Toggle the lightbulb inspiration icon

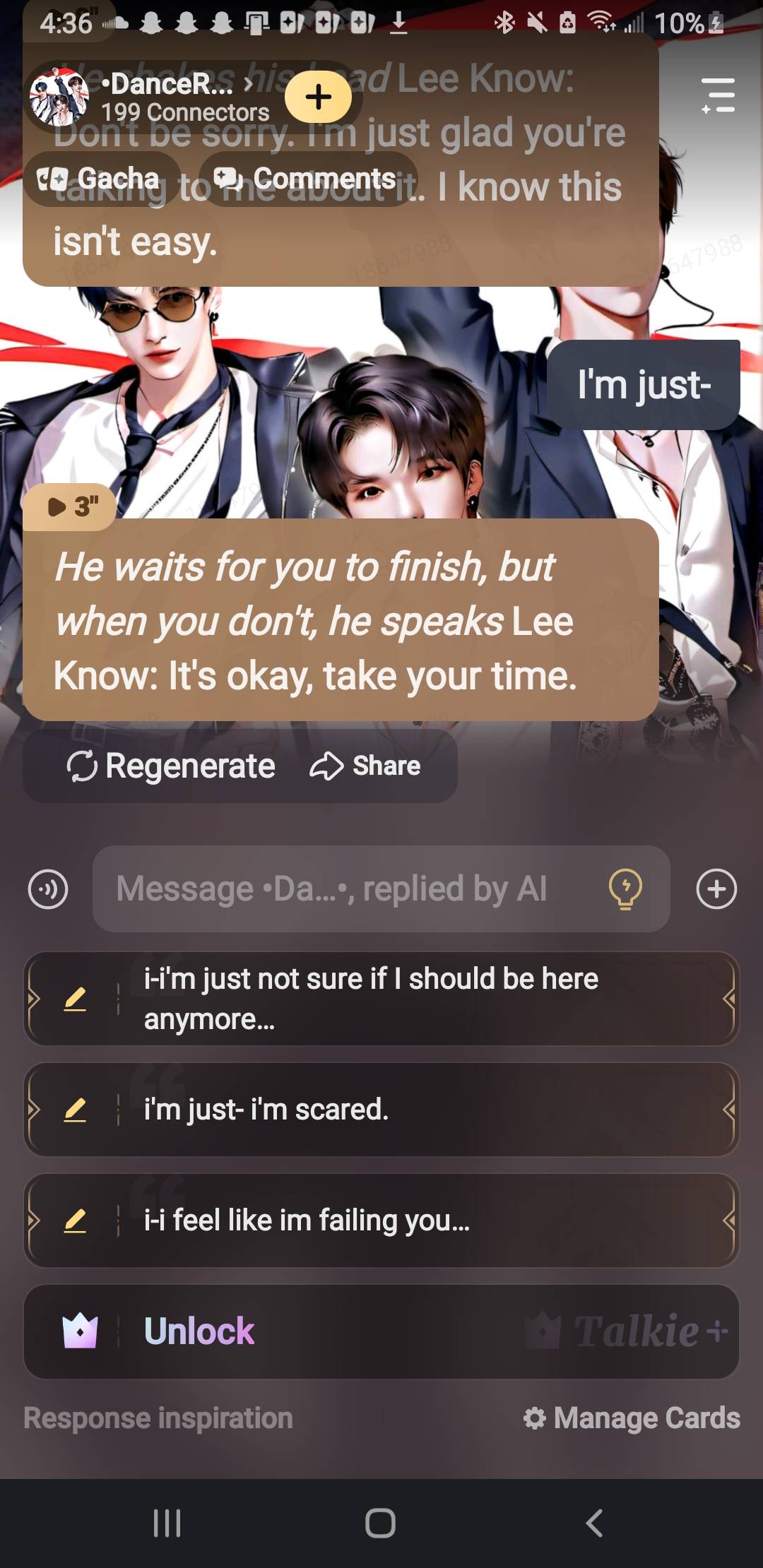625,889
